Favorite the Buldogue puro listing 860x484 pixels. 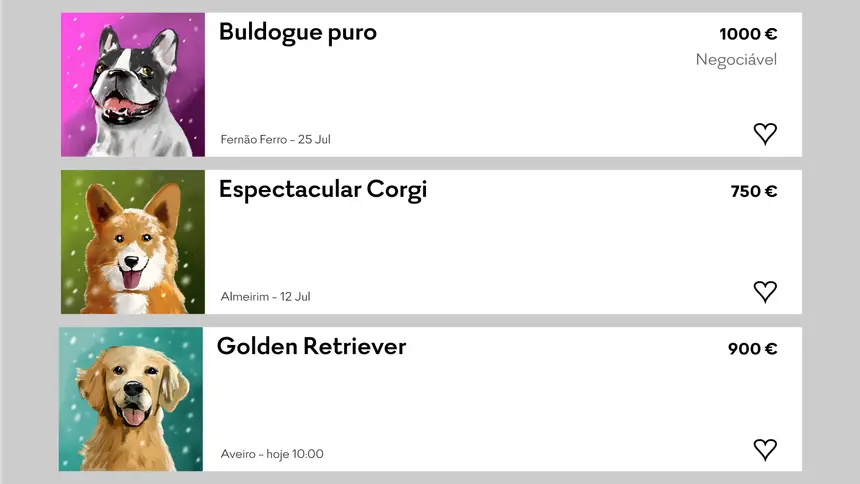(x=765, y=134)
